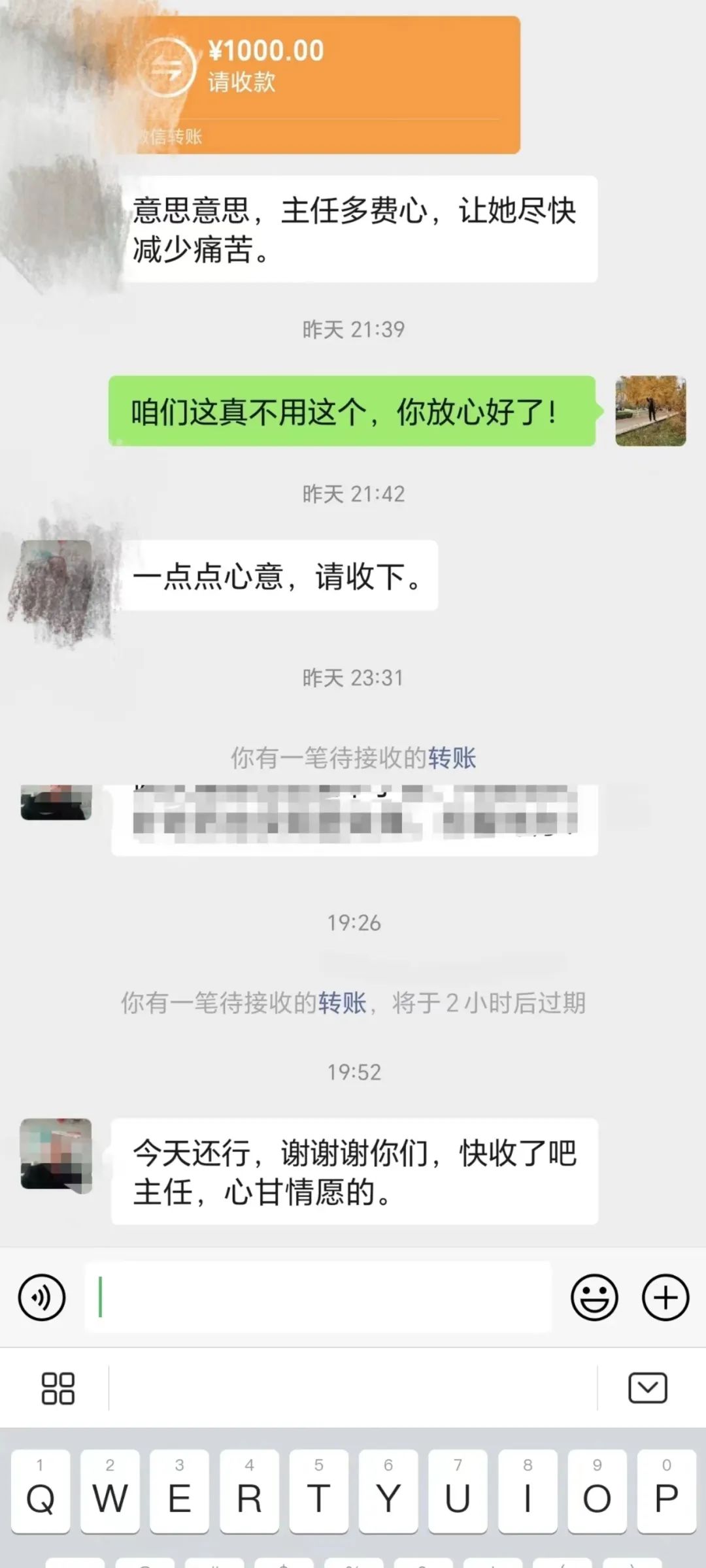Switch to voice message input
This screenshot has height=1568, width=706.
42,1297
